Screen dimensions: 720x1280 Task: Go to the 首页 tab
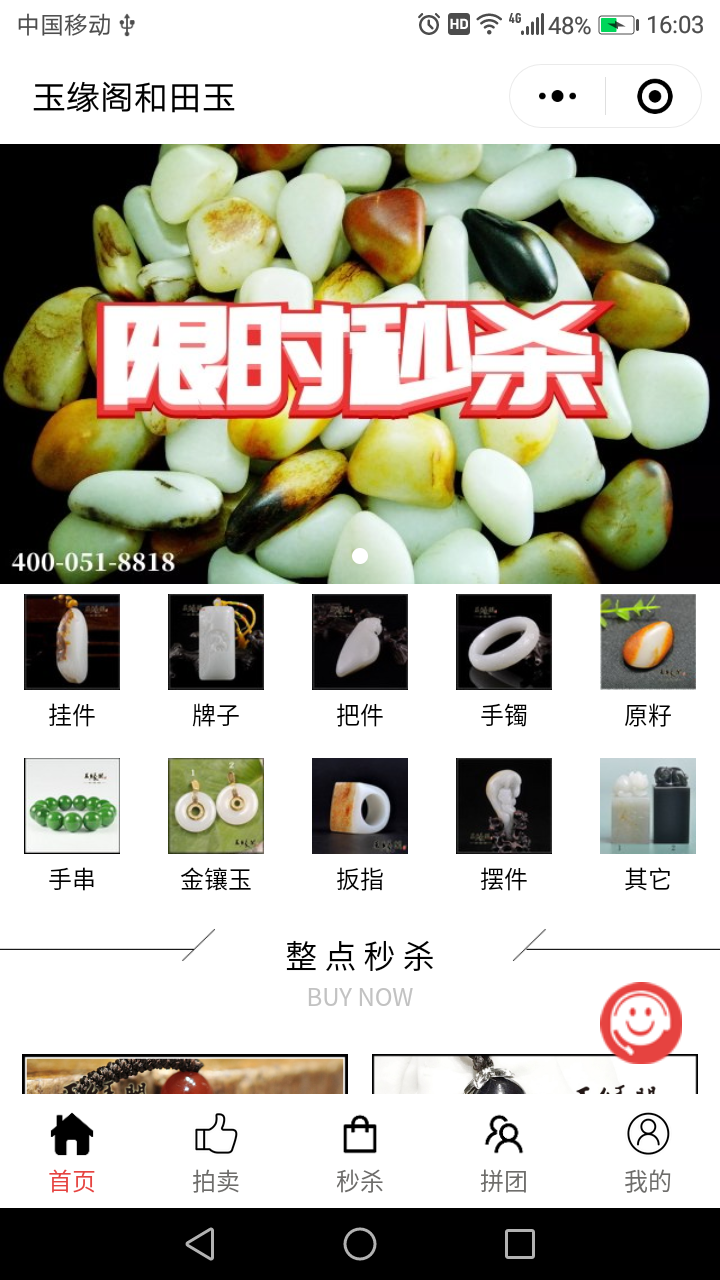tap(72, 1153)
